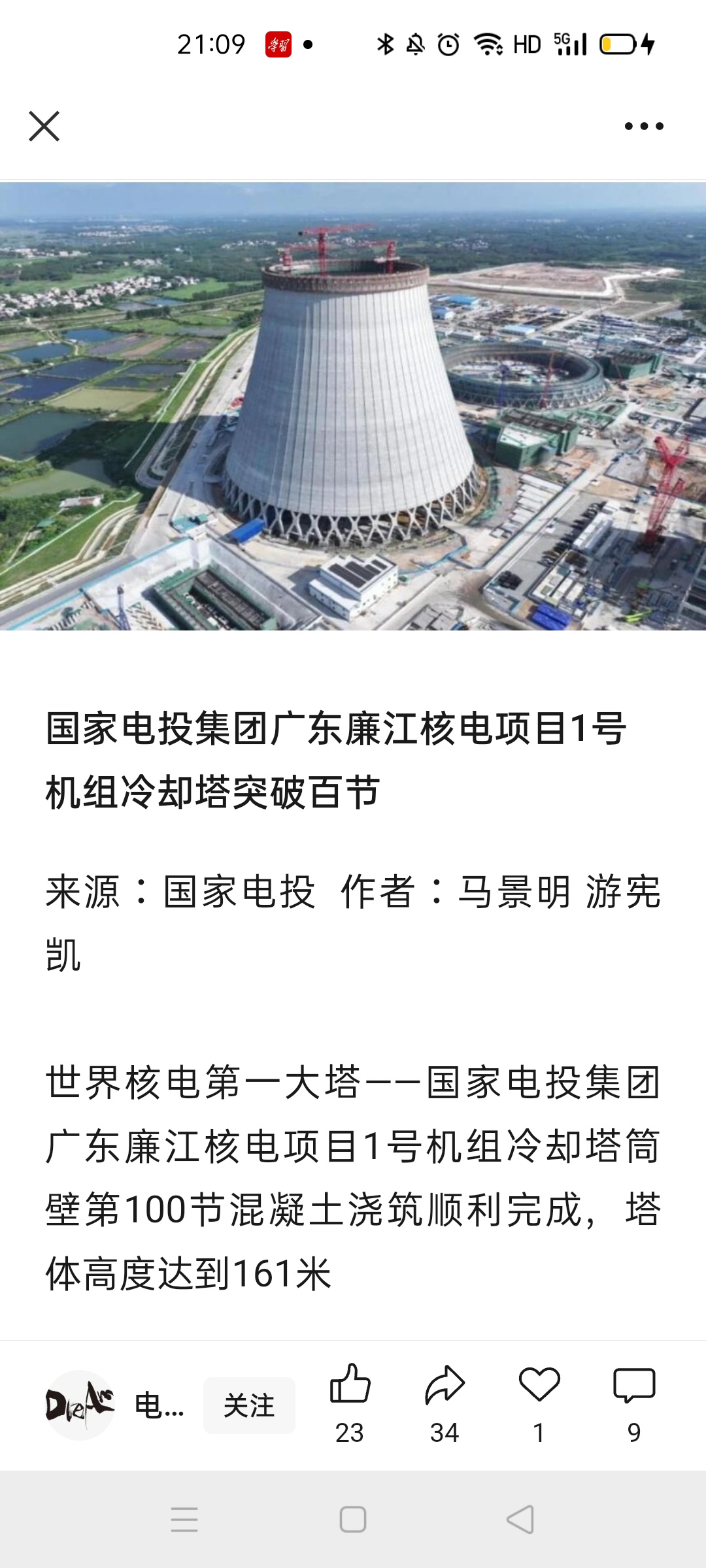This screenshot has height=1568, width=706.
Task: Go to the home screen
Action: pos(353,1520)
